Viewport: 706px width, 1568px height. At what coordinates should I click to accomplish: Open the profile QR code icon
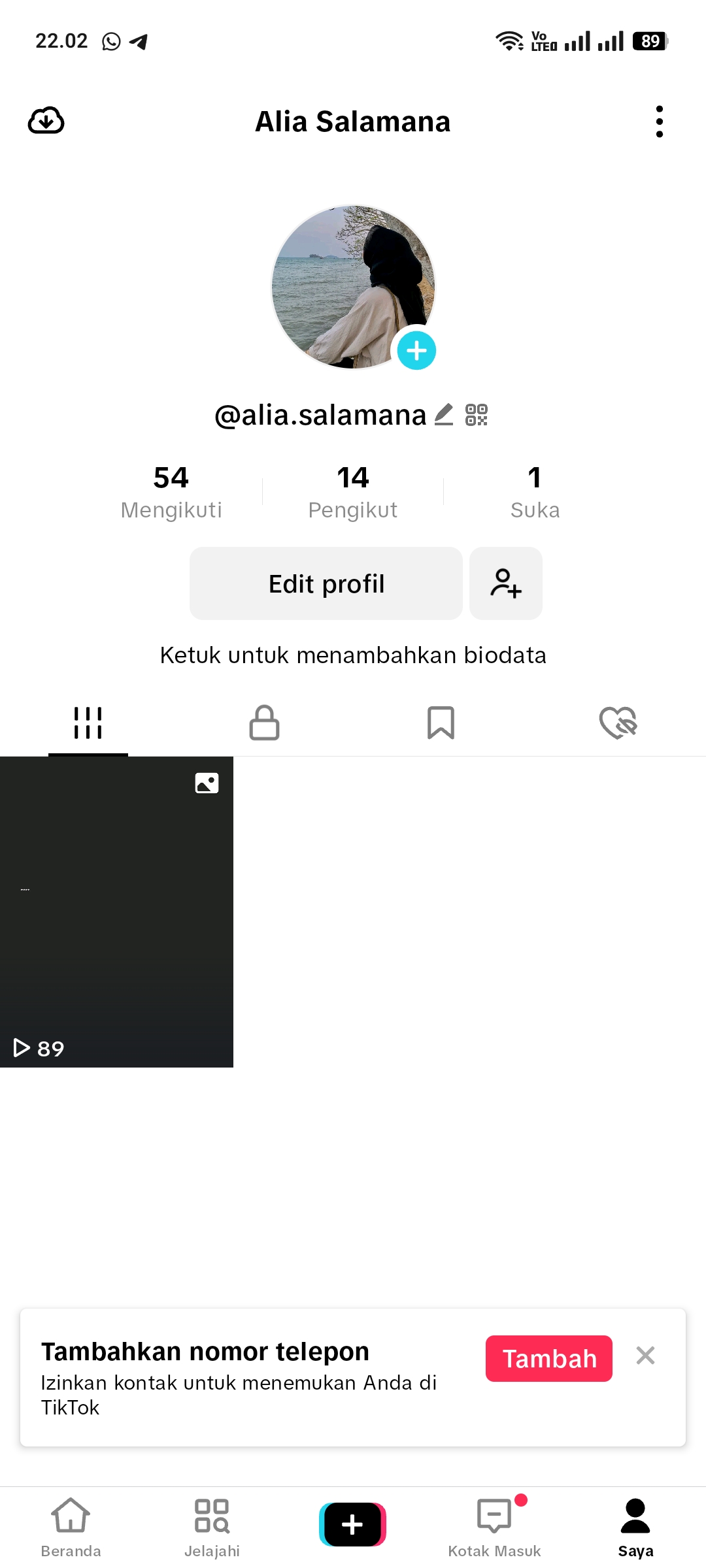(x=477, y=415)
